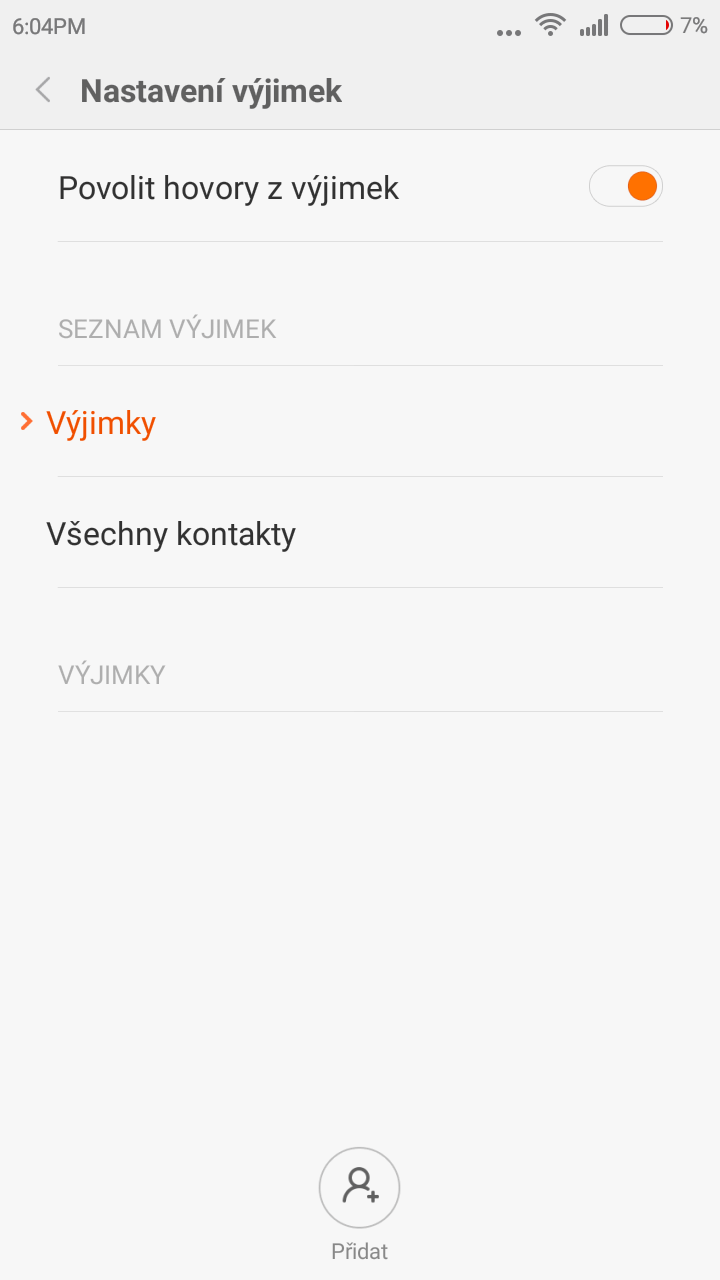Go back from Nastavení výjimek
Screen dimensions: 720x1280
[x=43, y=91]
